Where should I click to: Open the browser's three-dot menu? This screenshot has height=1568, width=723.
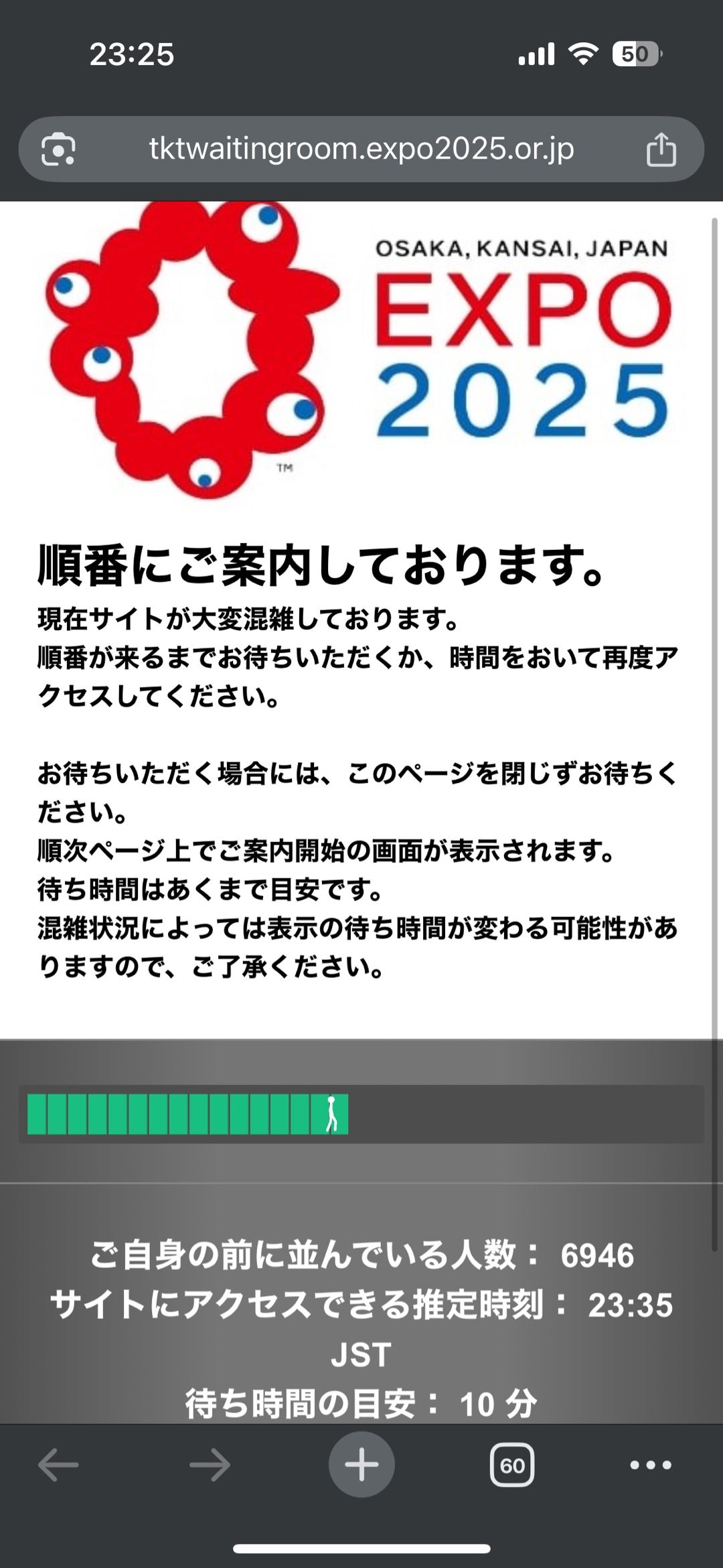[x=651, y=1465]
